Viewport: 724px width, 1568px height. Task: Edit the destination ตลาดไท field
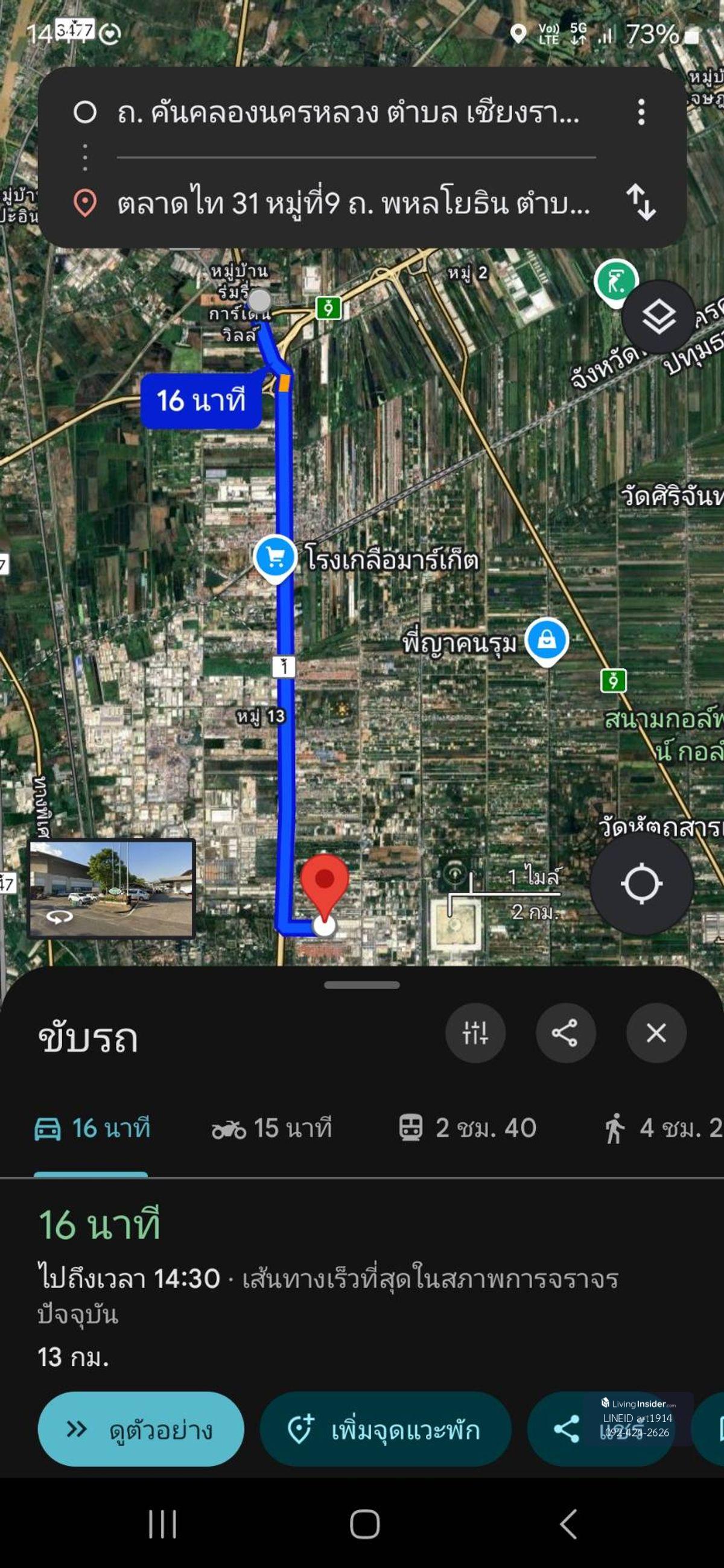point(353,203)
